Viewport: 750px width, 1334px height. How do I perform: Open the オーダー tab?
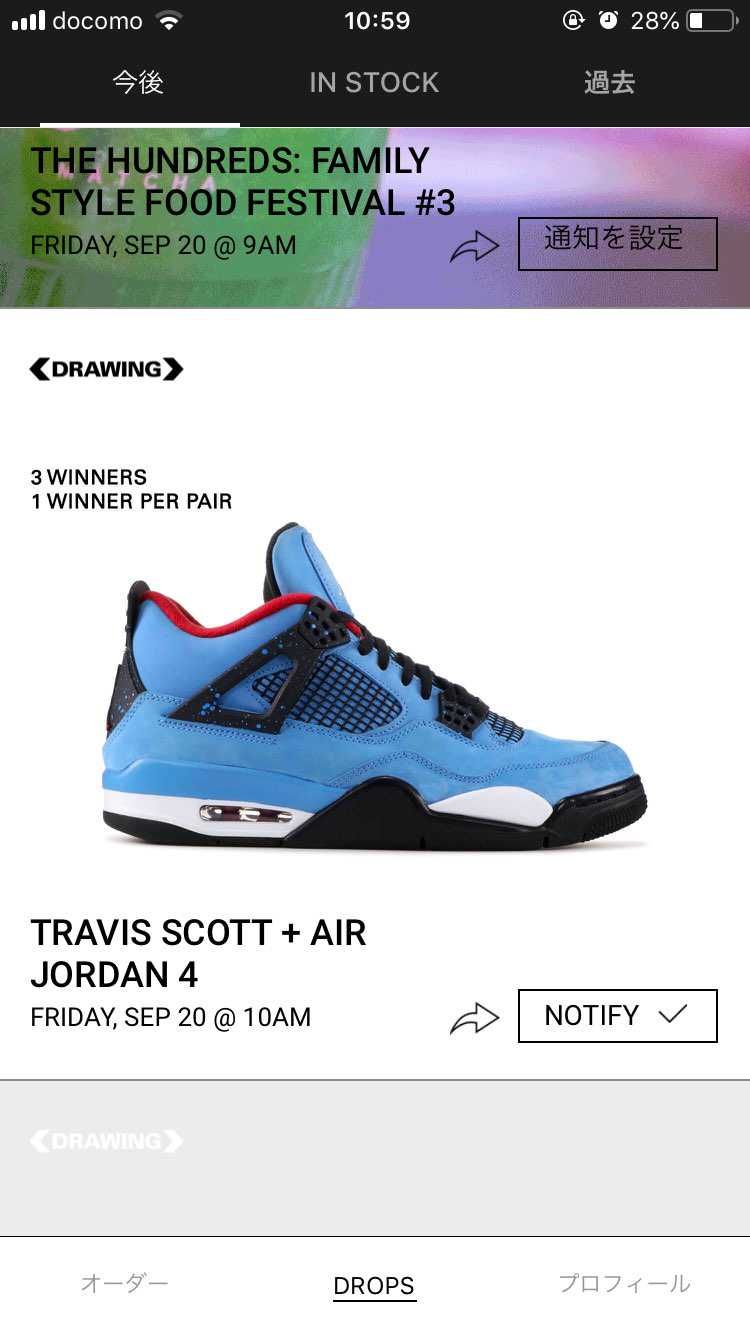(125, 1284)
